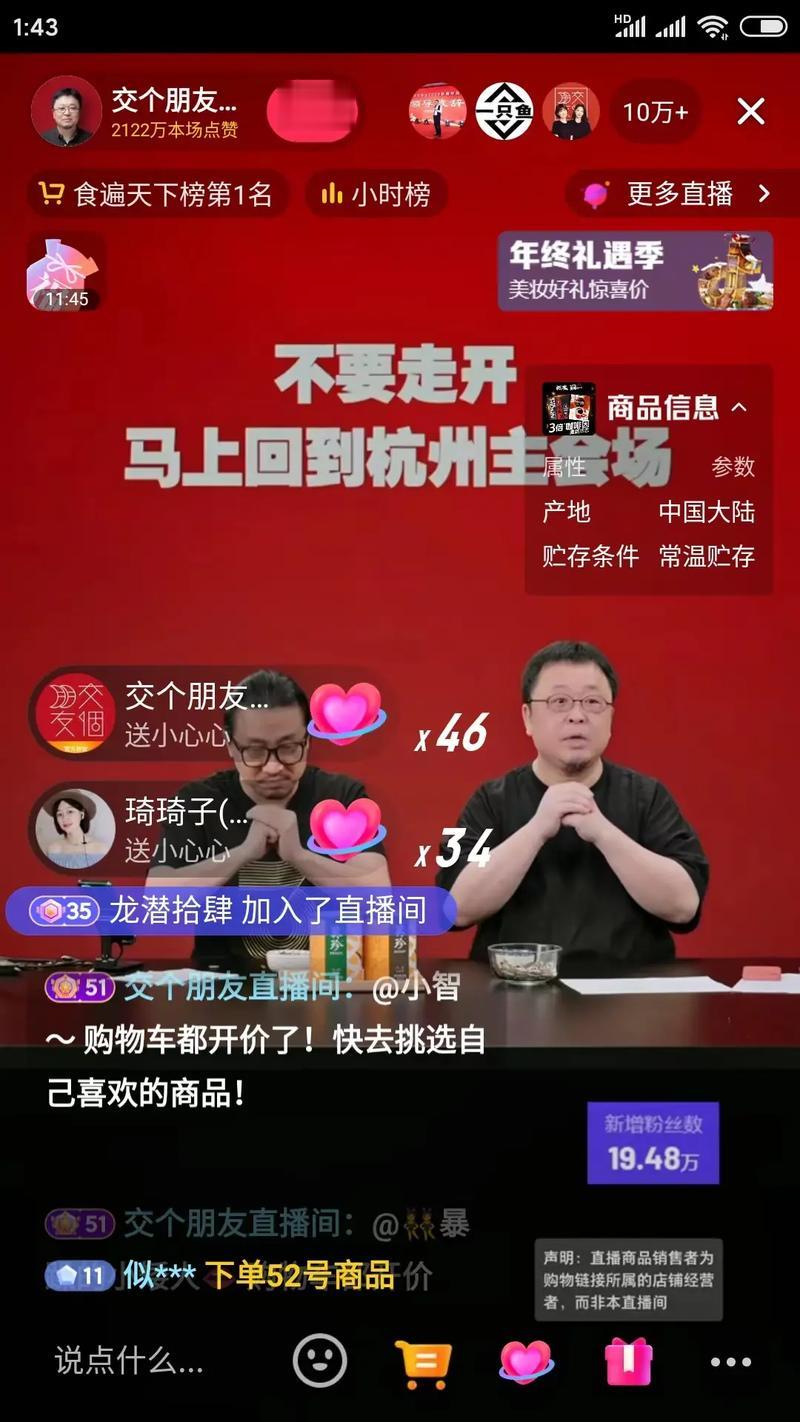
Task: Open the 交个朋友 streamer profile
Action: pos(66,111)
